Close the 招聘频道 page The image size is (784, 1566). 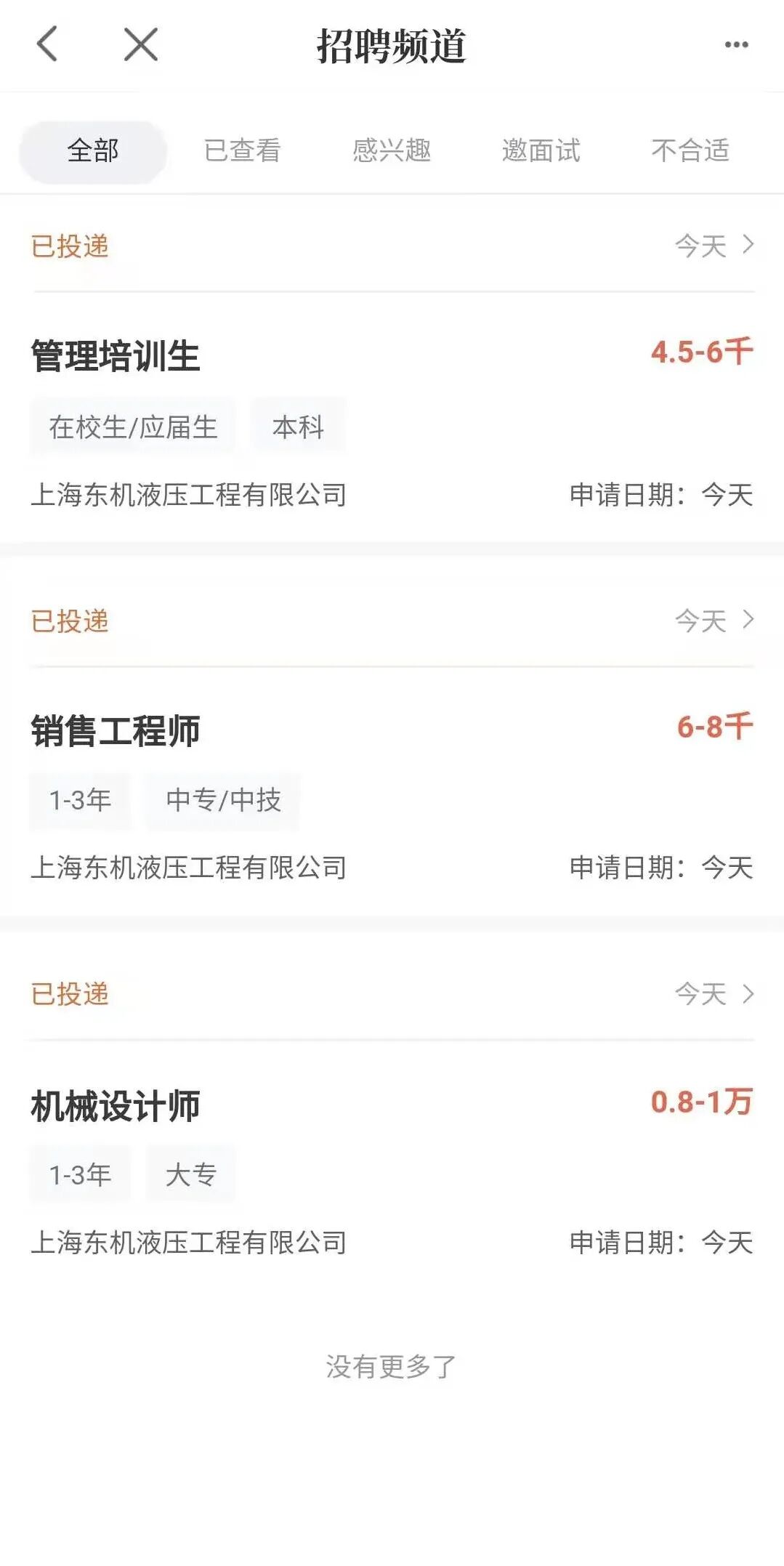[x=141, y=44]
